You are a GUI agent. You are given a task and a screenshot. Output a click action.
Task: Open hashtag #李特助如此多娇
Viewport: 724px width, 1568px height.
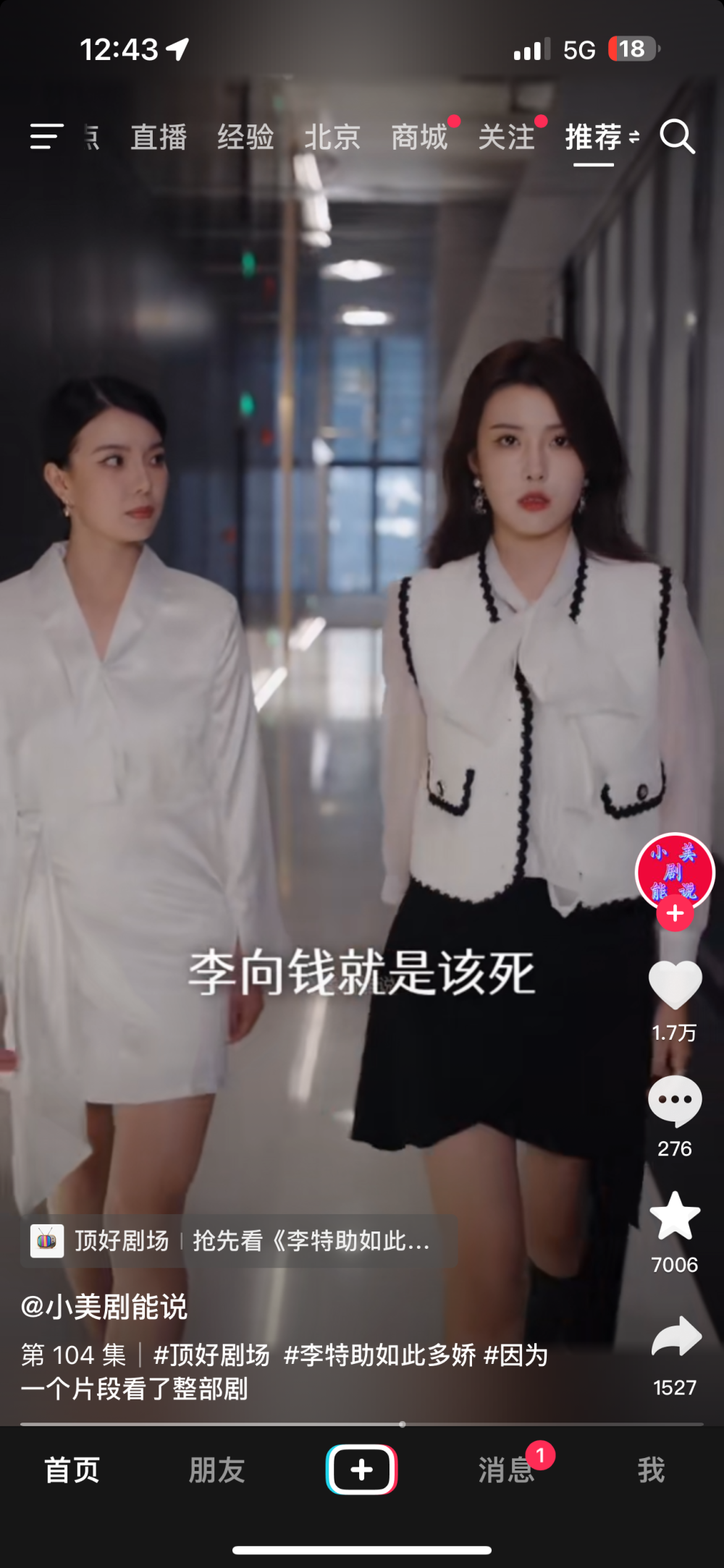[x=379, y=1355]
